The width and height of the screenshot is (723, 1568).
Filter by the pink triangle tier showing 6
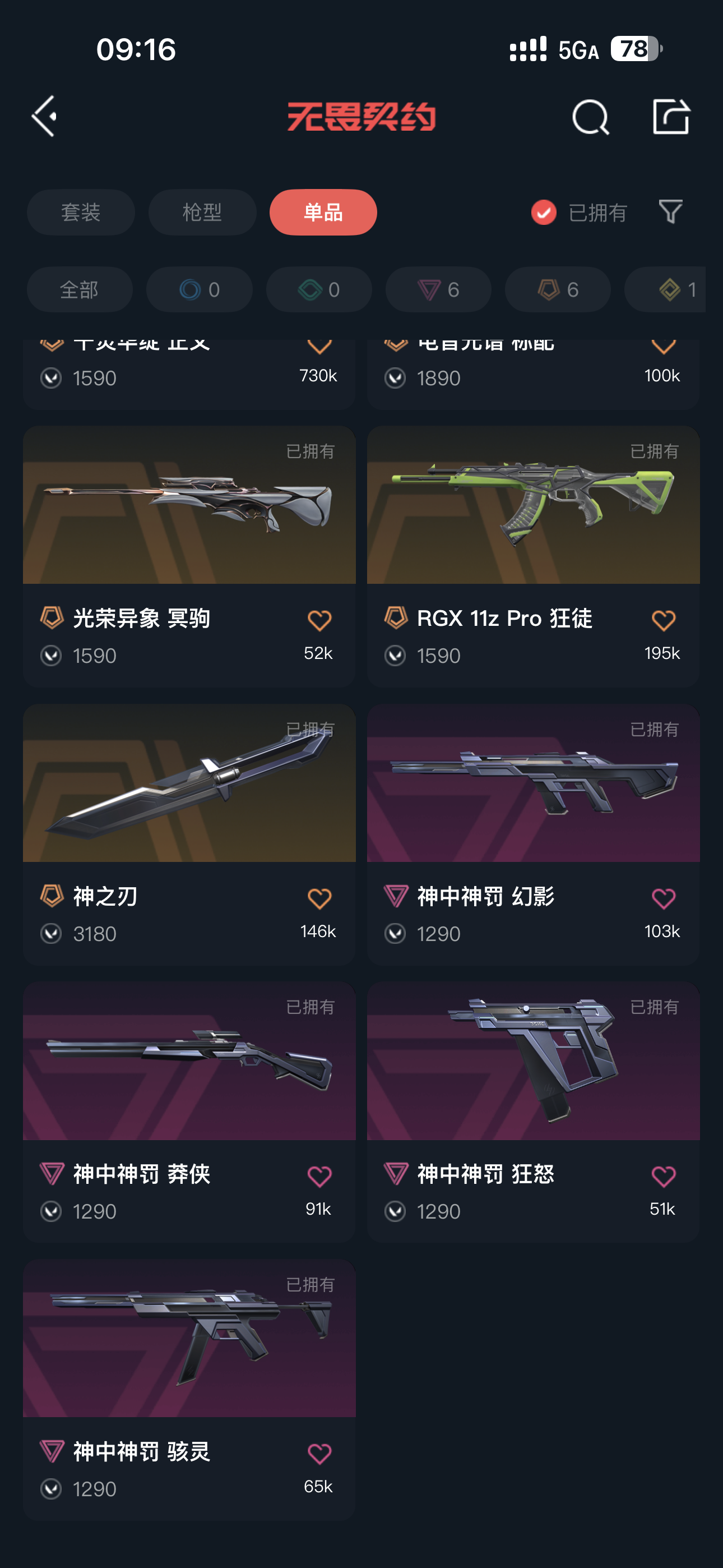click(x=438, y=290)
